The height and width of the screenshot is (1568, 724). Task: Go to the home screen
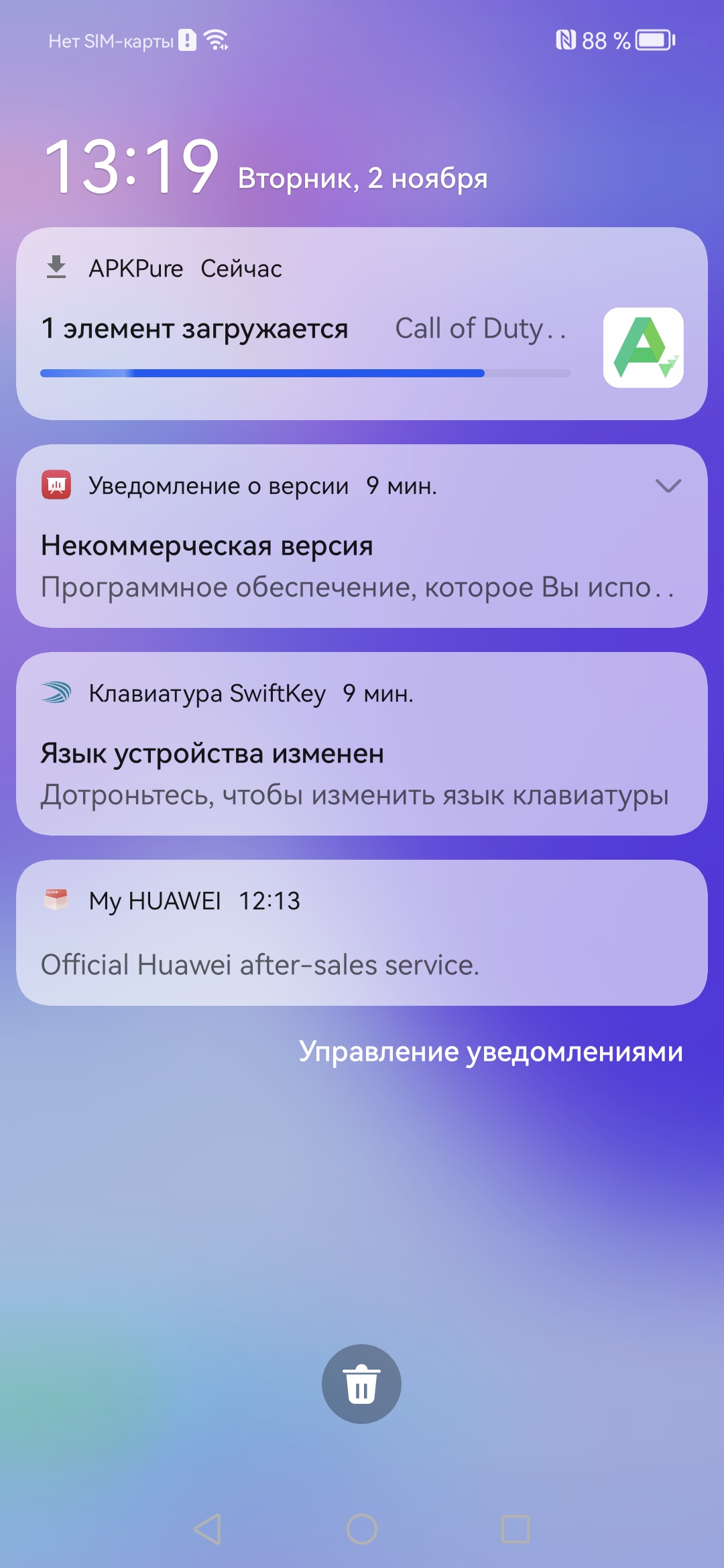tap(362, 1529)
